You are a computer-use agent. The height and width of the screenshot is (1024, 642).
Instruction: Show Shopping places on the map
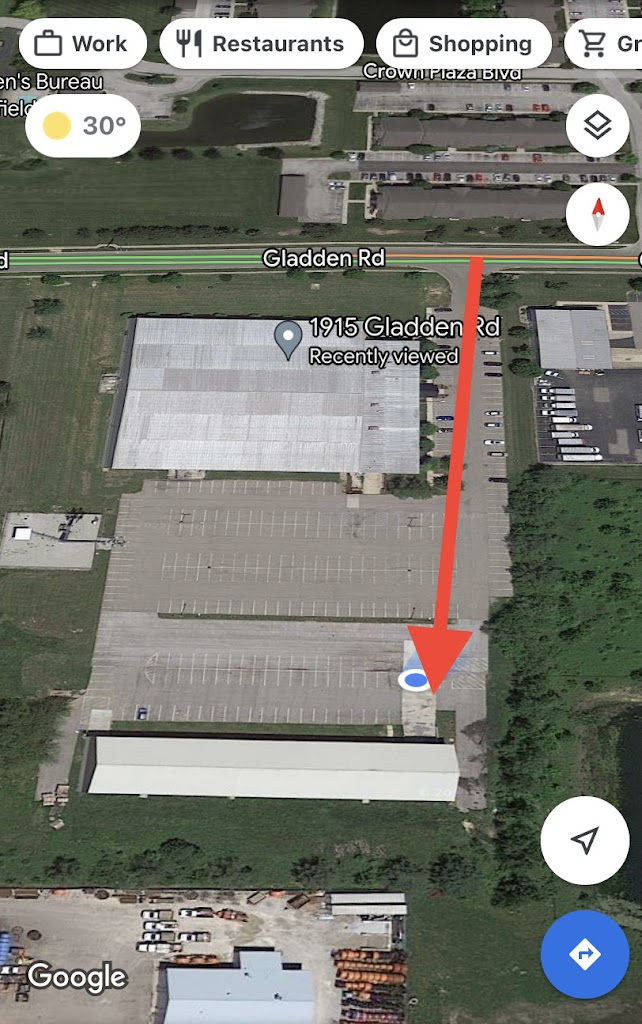[463, 44]
